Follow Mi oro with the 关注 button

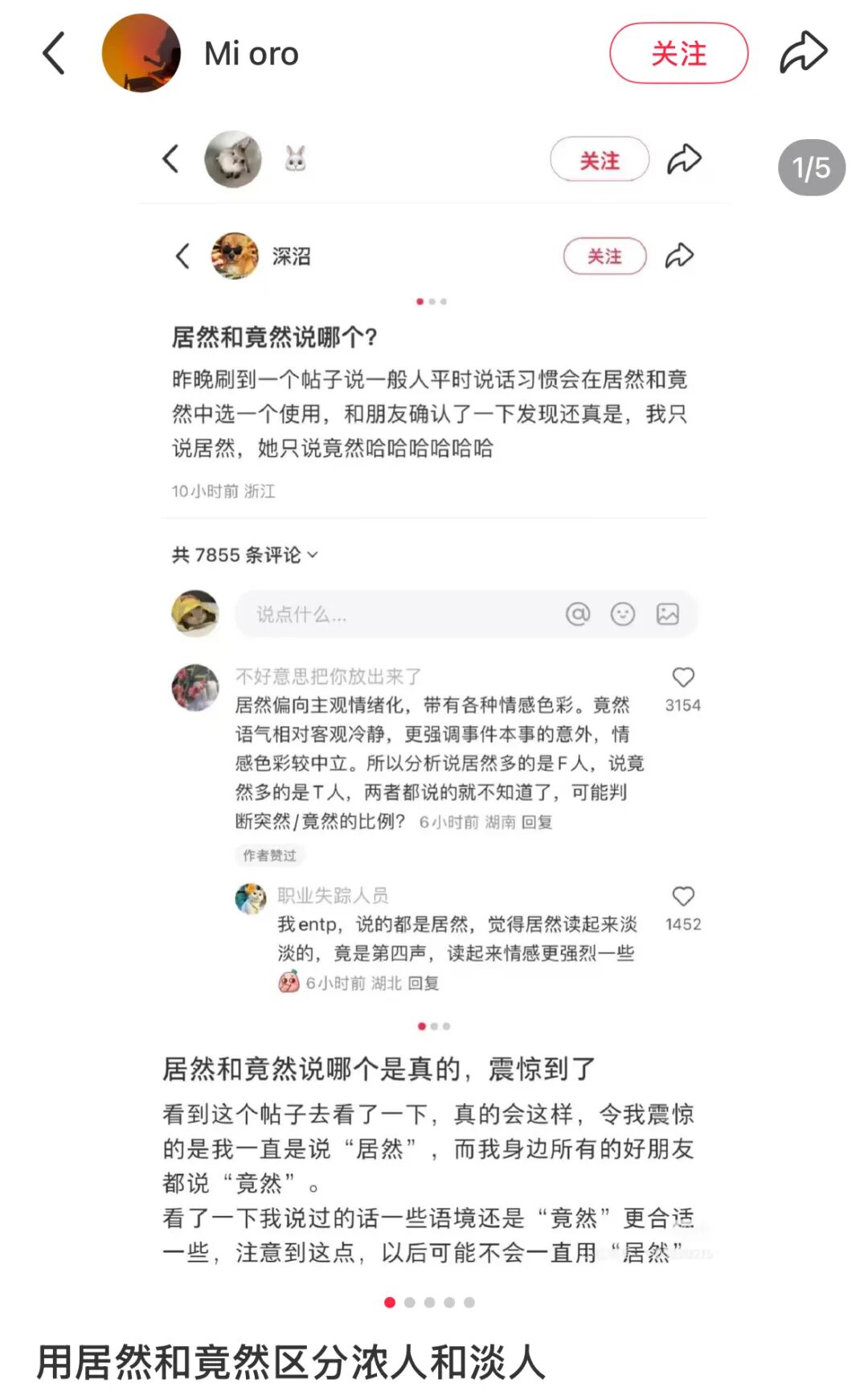point(678,54)
